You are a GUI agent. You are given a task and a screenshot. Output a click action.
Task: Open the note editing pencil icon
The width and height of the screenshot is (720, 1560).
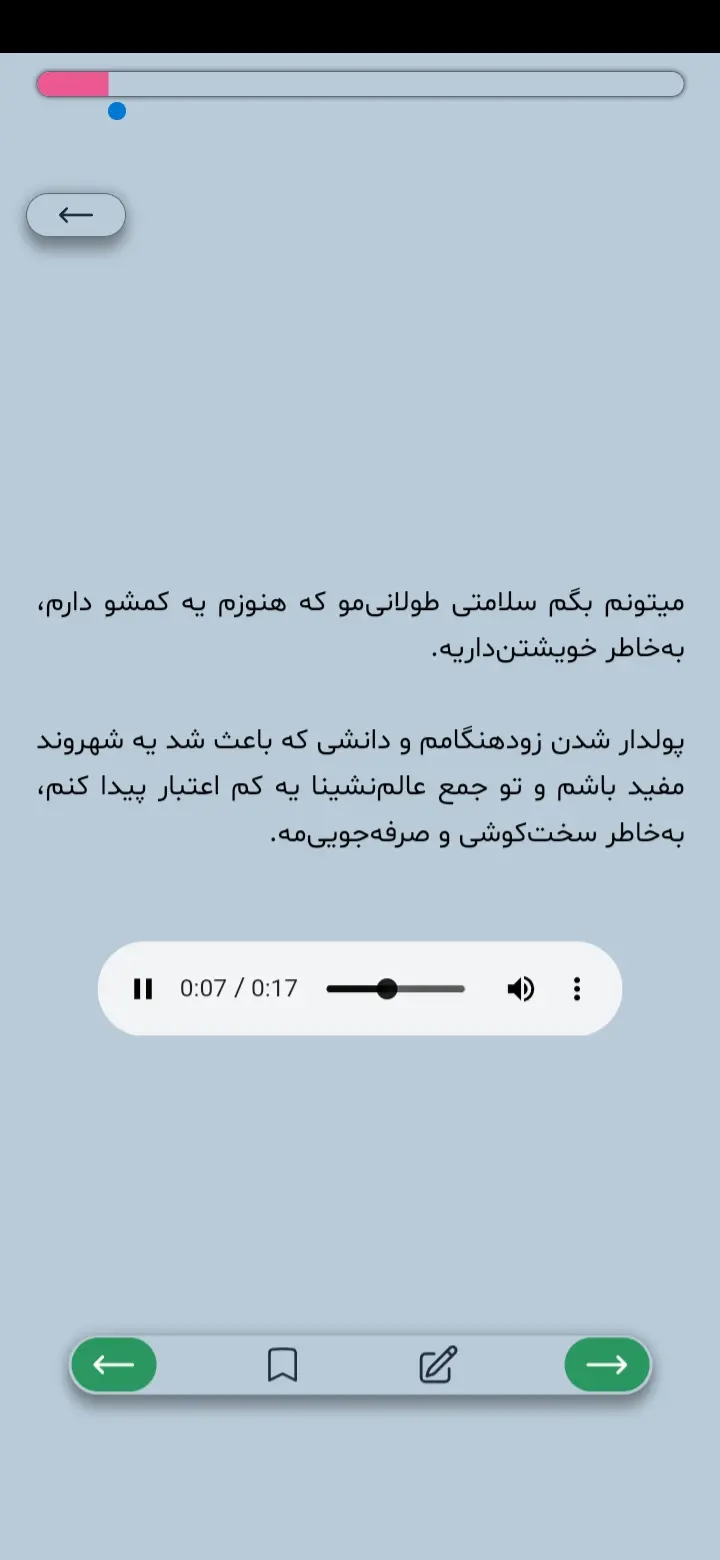(x=438, y=1365)
